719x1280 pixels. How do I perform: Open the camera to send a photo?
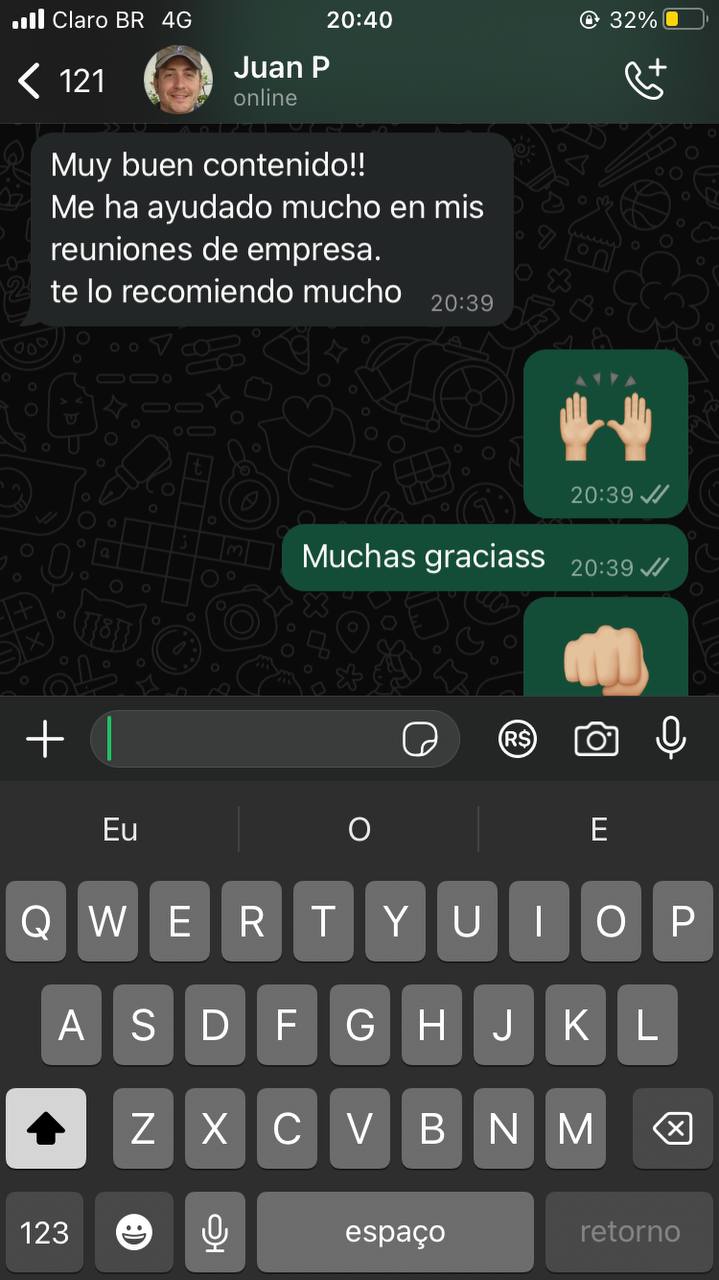point(596,740)
